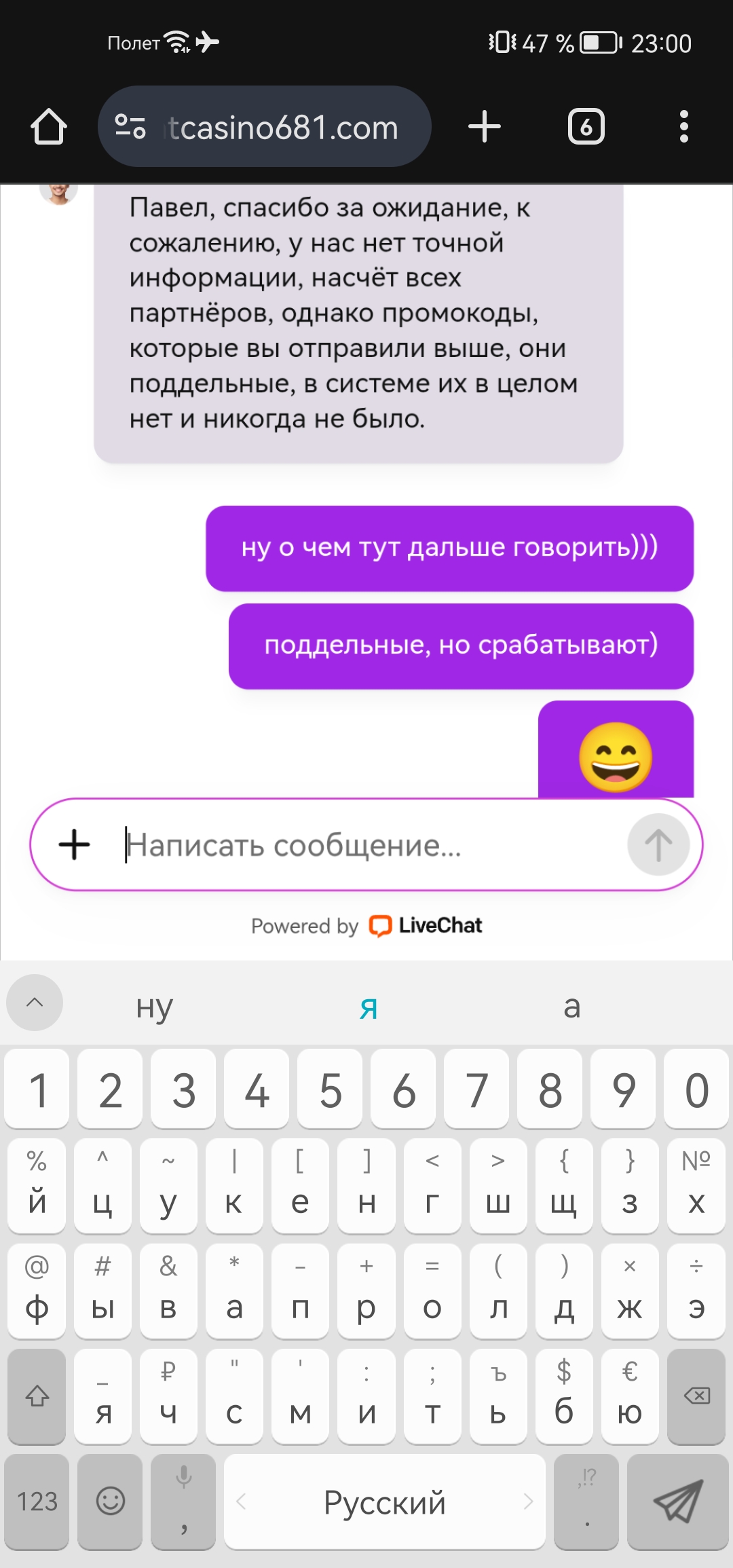Switch keyboard to the 123 symbols layout
The width and height of the screenshot is (733, 1568).
click(x=37, y=1501)
